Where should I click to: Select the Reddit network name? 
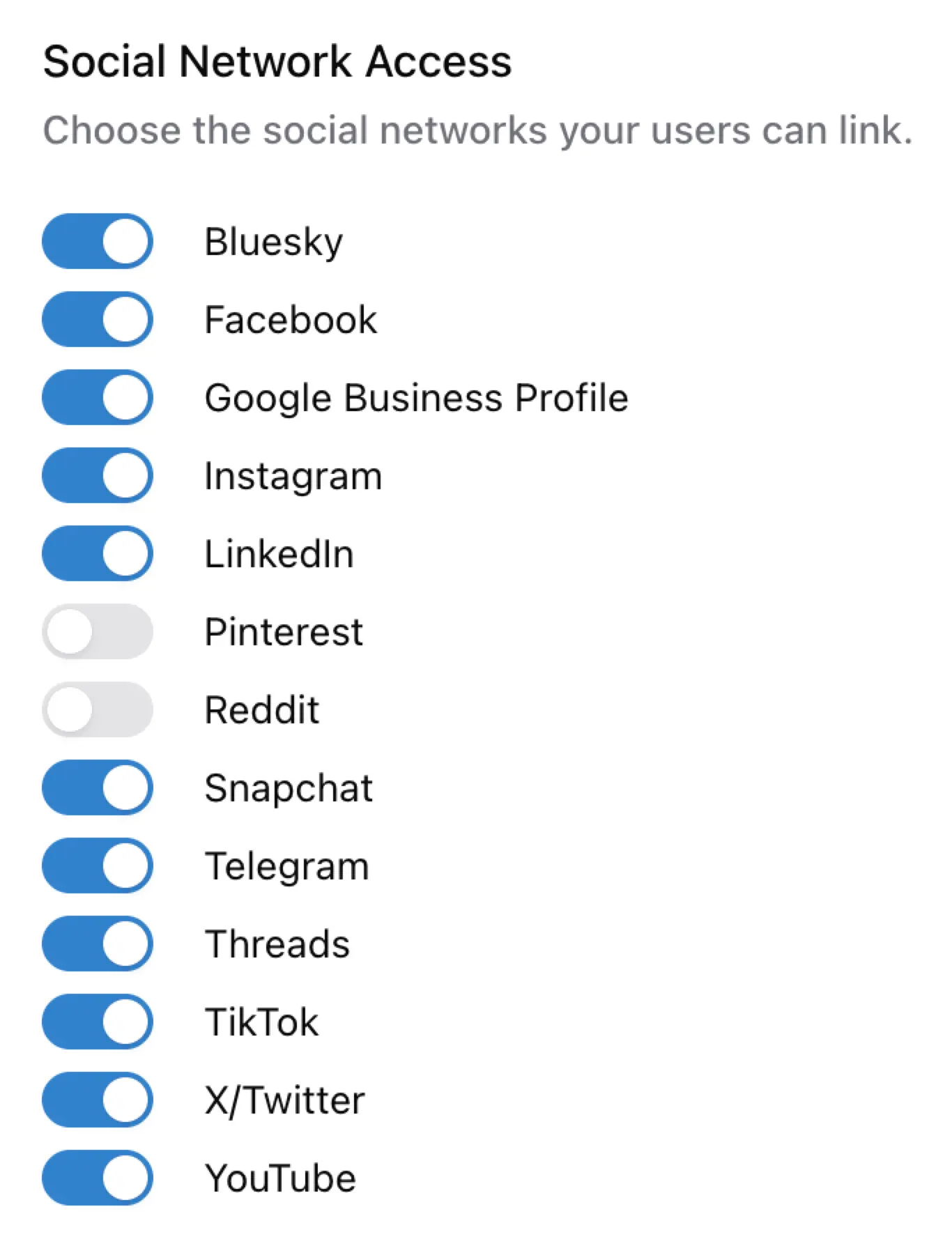pyautogui.click(x=261, y=709)
